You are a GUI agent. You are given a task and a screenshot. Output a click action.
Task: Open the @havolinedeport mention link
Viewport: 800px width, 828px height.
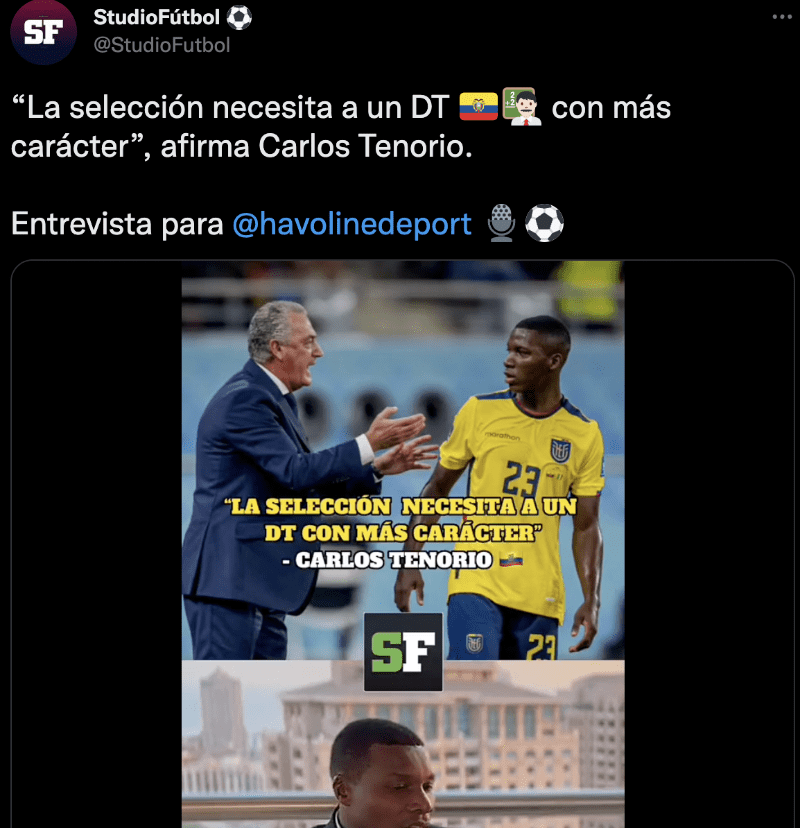351,224
